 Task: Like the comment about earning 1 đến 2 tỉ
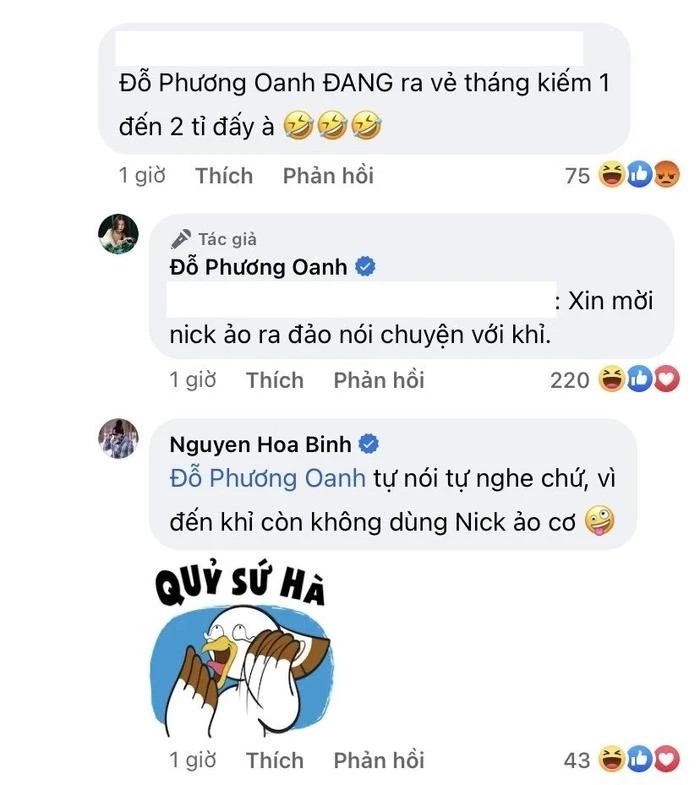224,176
